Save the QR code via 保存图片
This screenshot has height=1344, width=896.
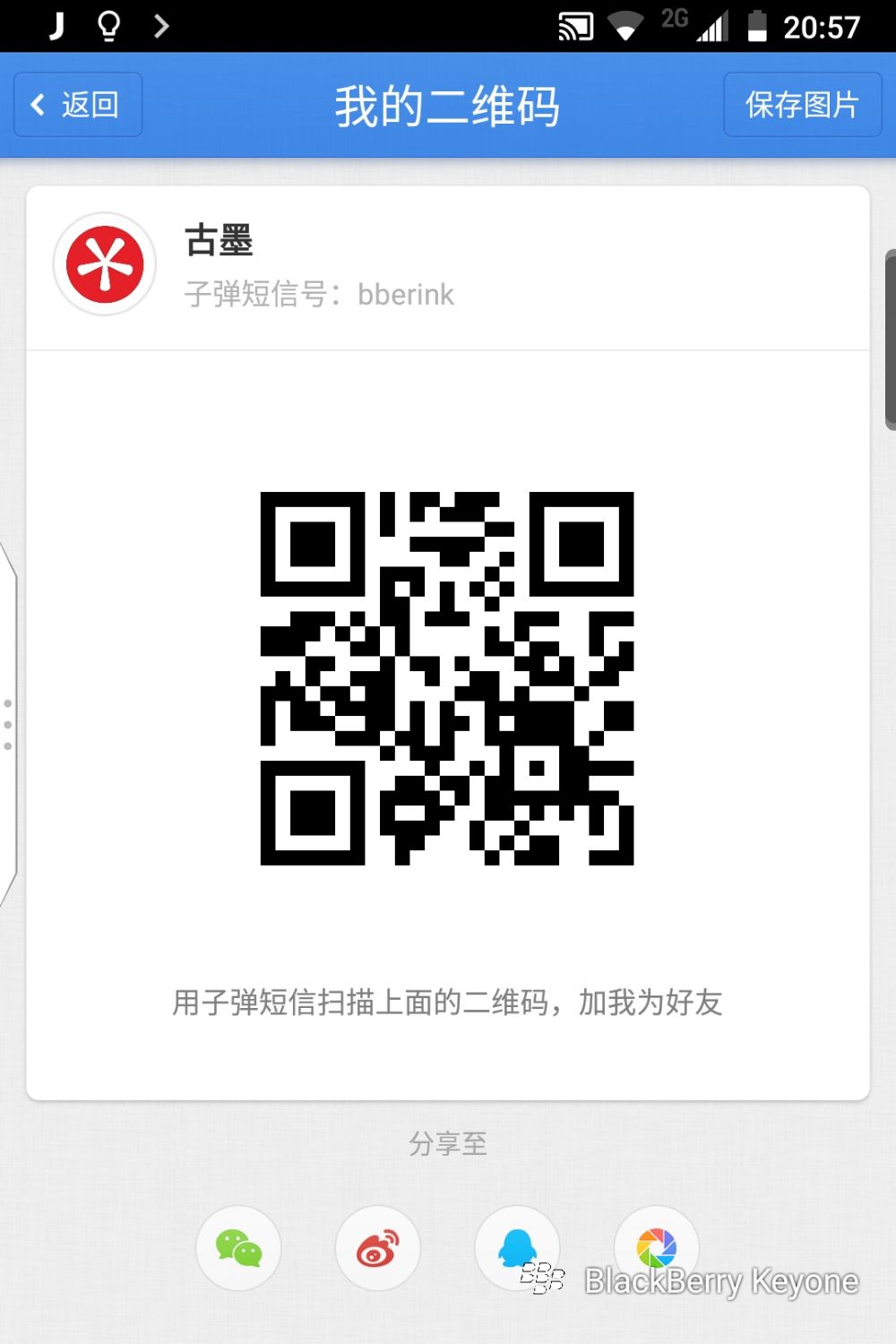[x=802, y=105]
